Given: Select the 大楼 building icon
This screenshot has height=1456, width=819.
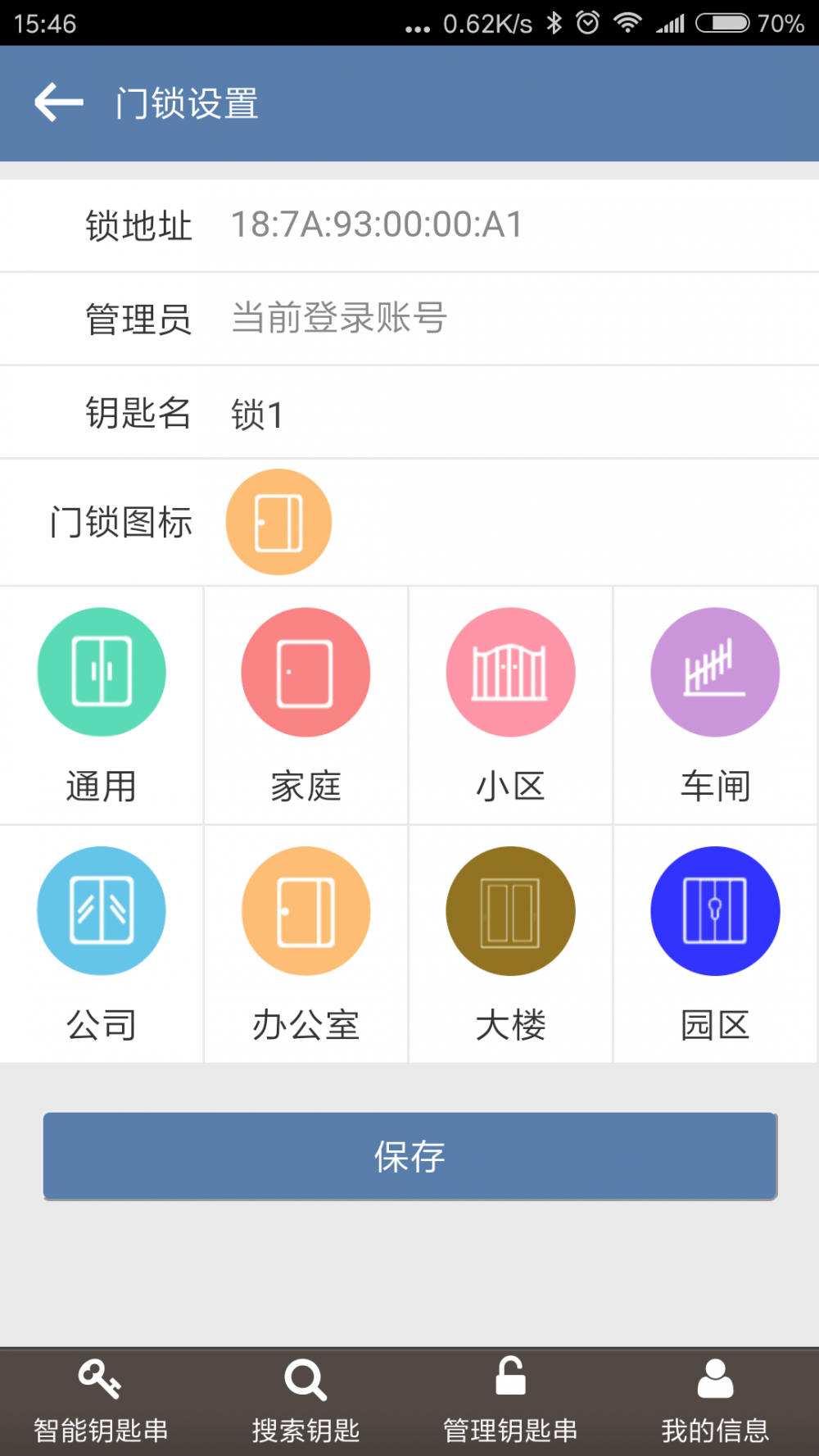Looking at the screenshot, I should (x=510, y=911).
